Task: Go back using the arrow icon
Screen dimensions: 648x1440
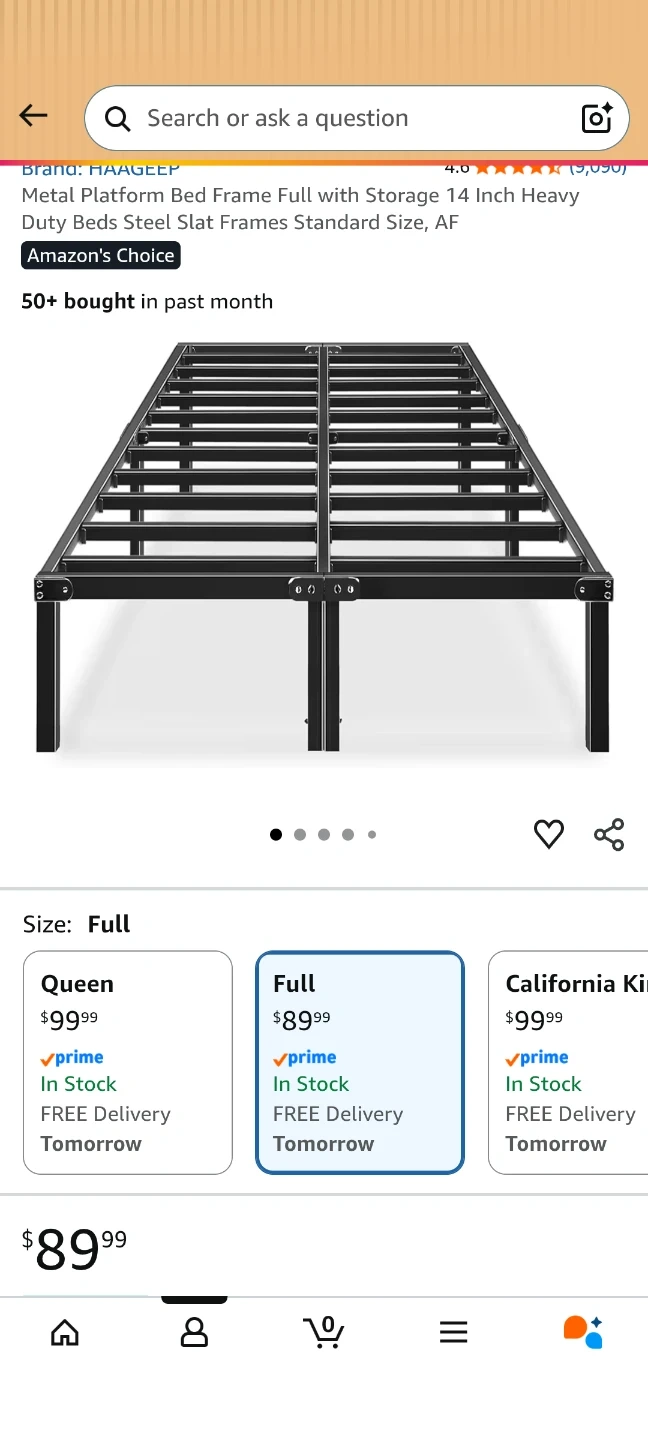Action: 34,117
